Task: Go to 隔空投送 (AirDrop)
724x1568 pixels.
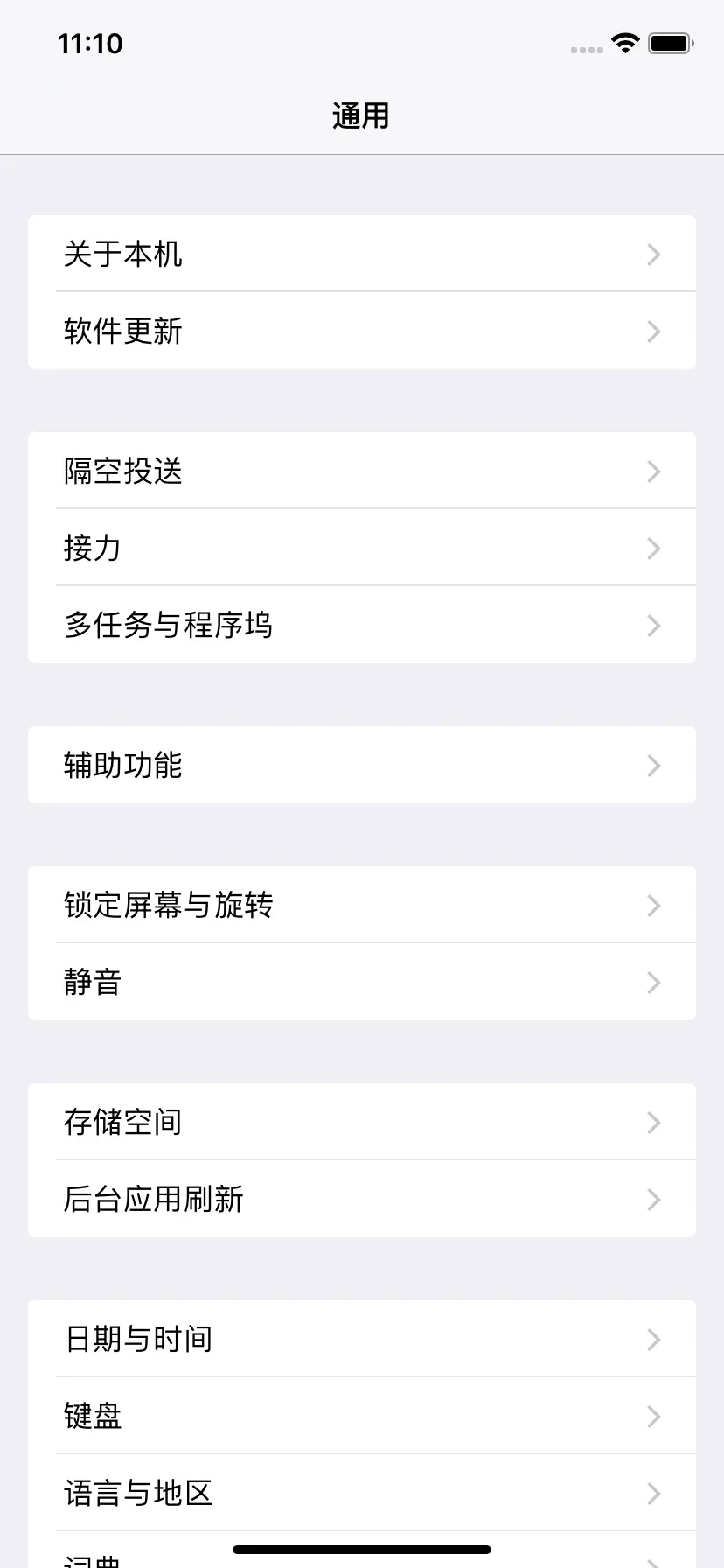Action: coord(361,471)
